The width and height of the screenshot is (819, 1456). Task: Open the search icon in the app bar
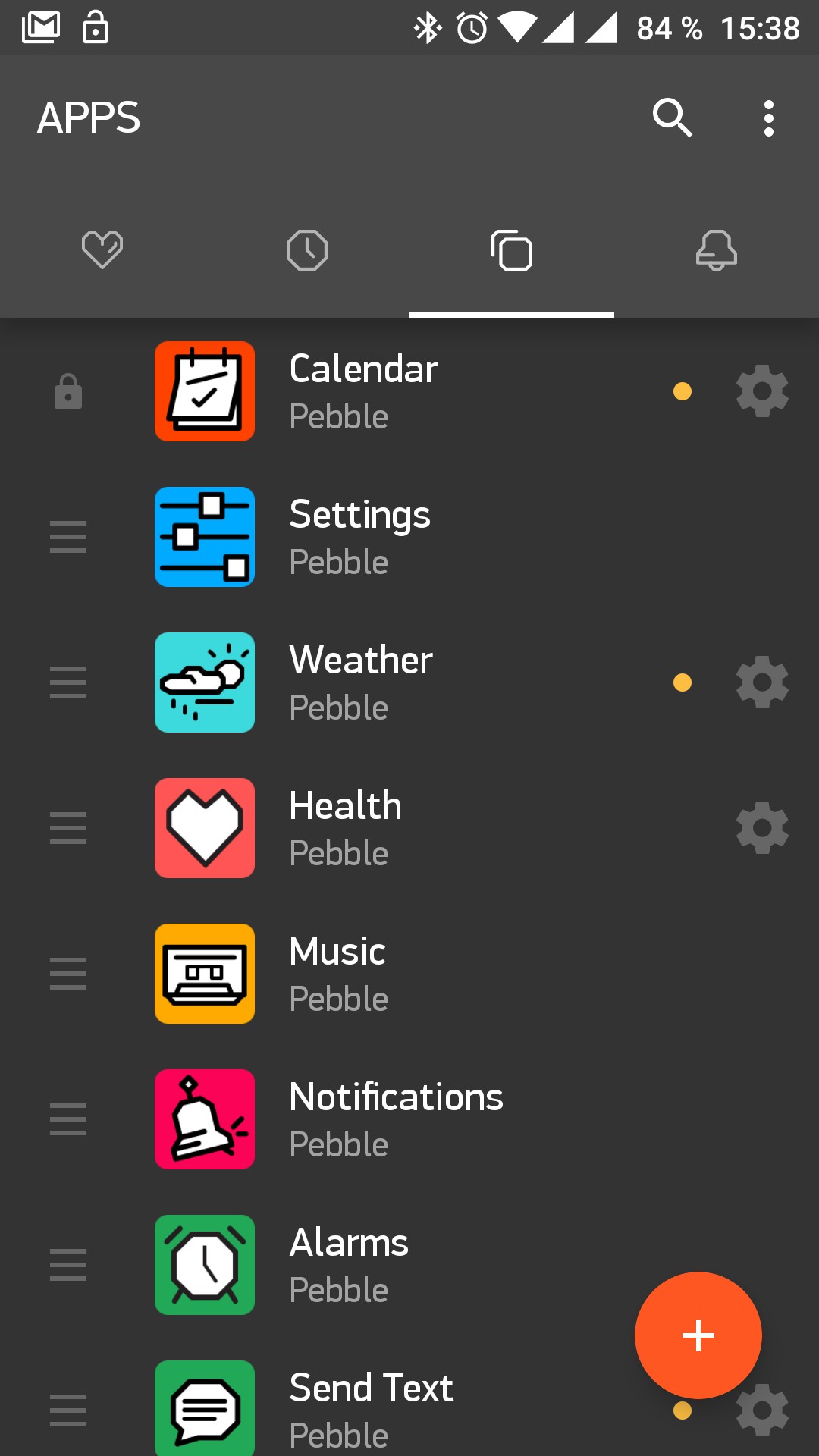click(x=672, y=118)
